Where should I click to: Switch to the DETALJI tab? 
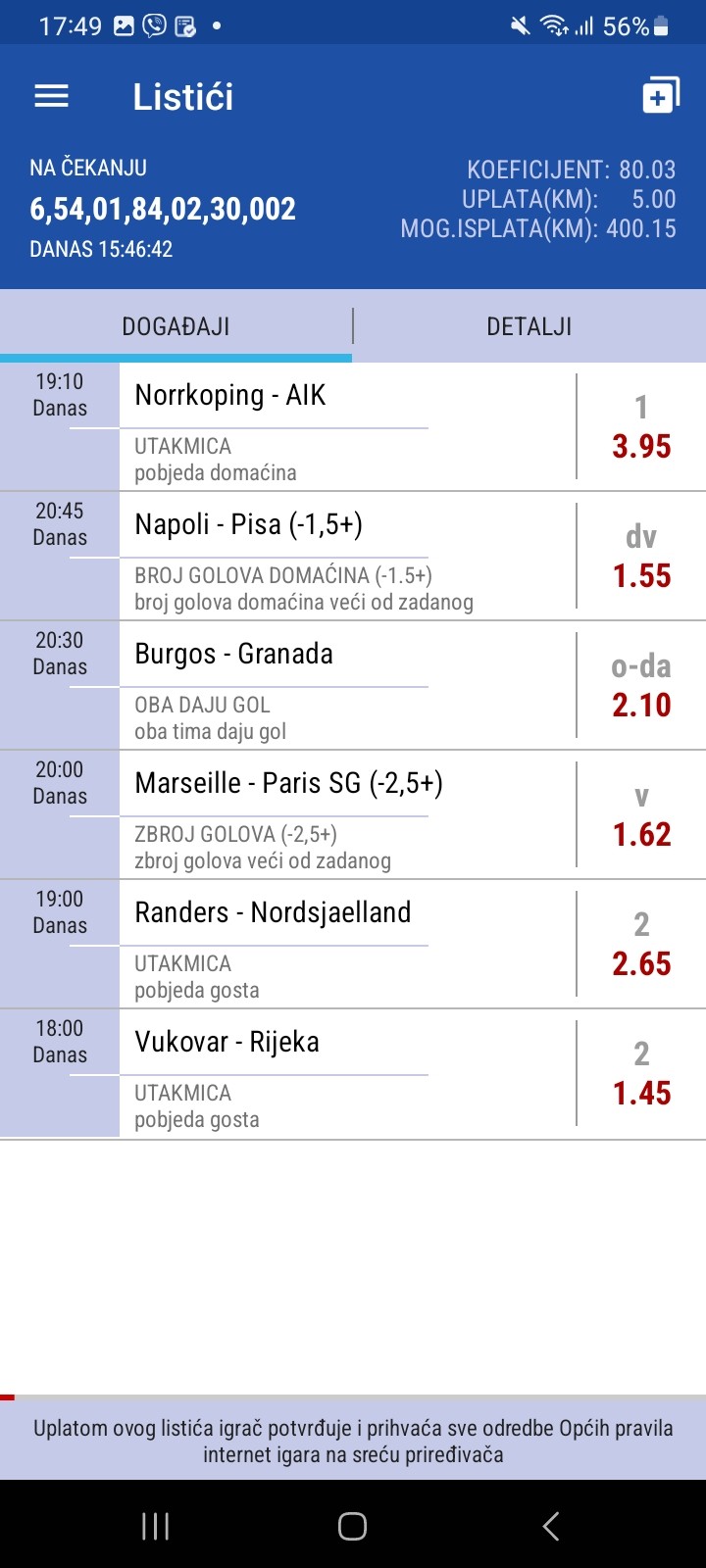click(x=529, y=326)
